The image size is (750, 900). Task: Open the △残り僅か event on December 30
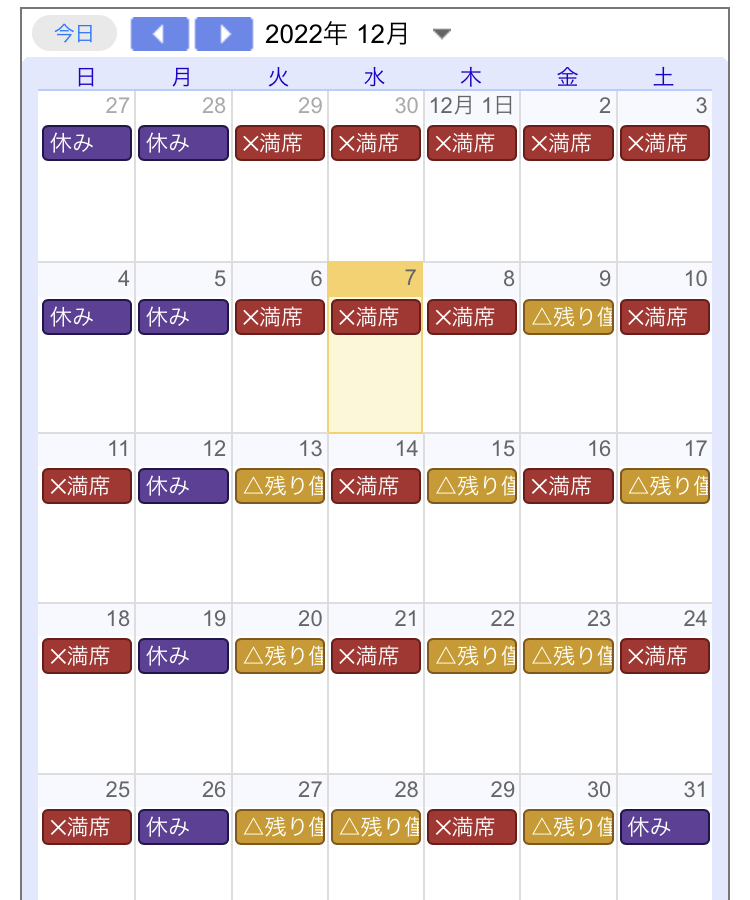point(568,827)
